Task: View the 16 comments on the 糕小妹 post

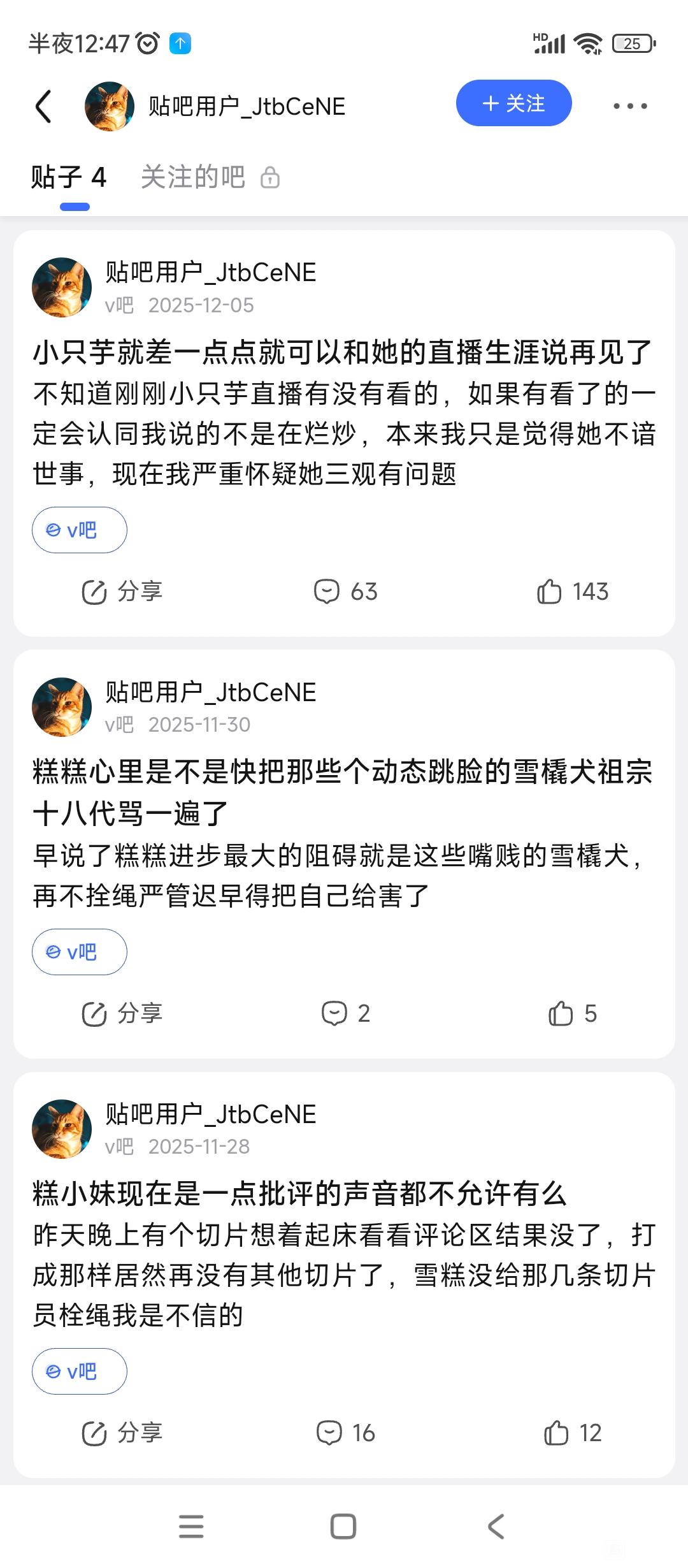Action: [346, 1433]
